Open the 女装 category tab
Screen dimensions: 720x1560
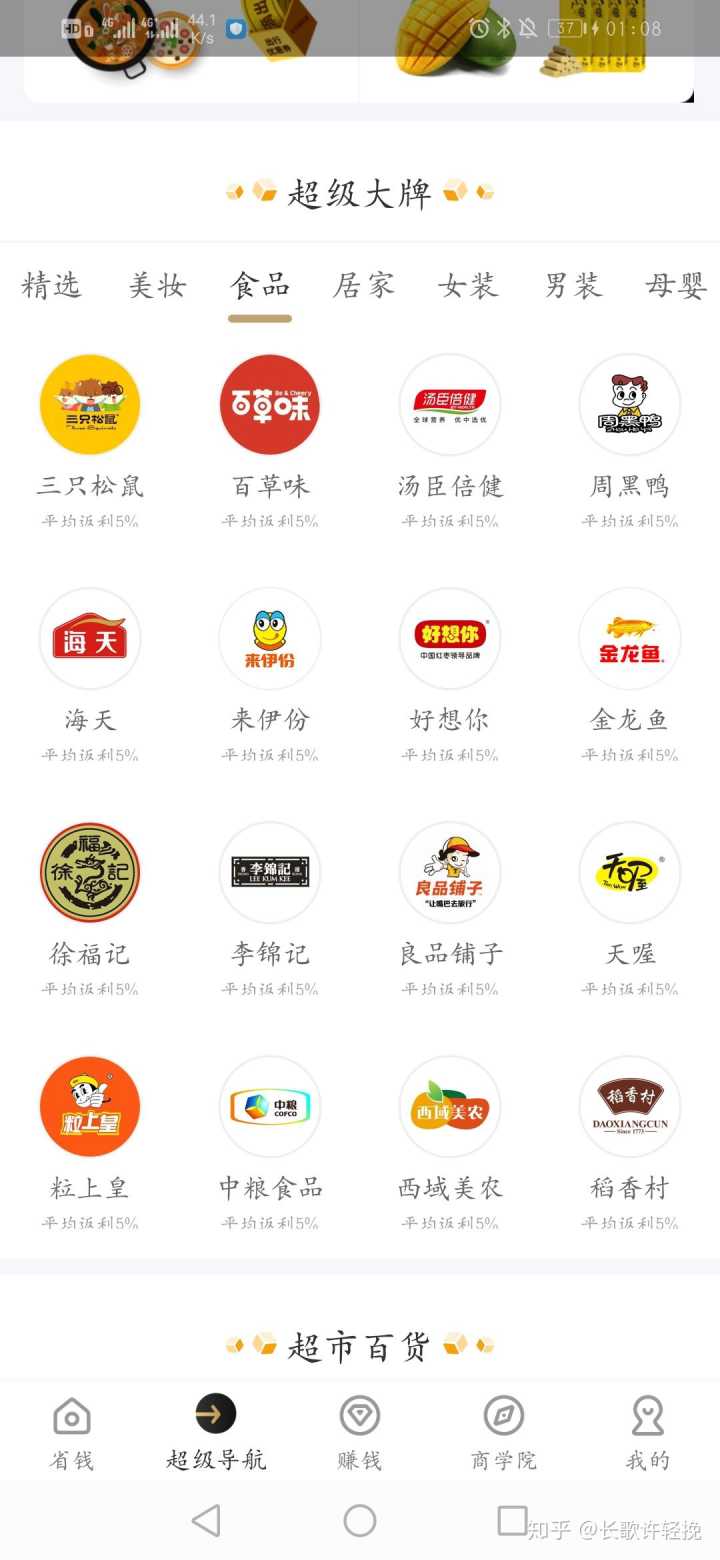[467, 286]
